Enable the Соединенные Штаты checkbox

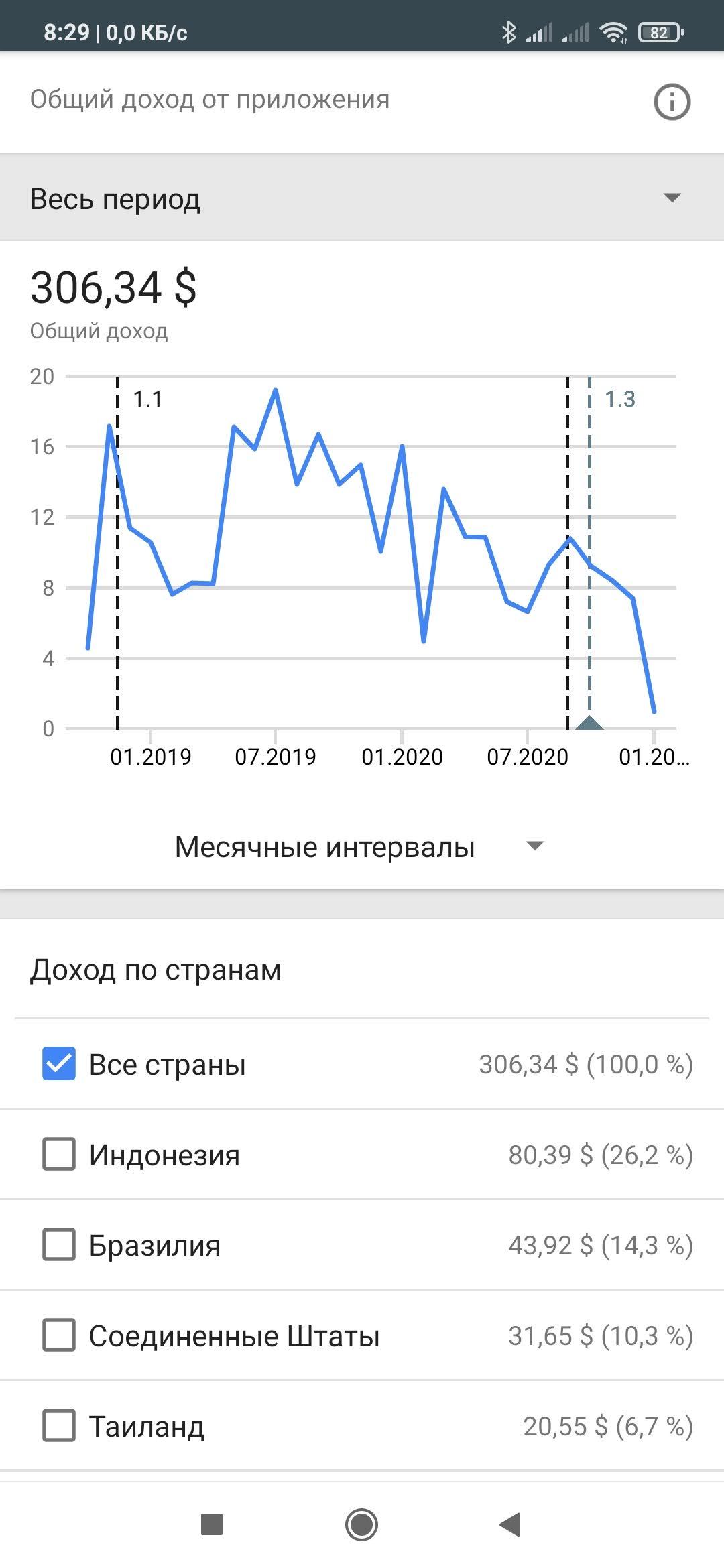59,1335
